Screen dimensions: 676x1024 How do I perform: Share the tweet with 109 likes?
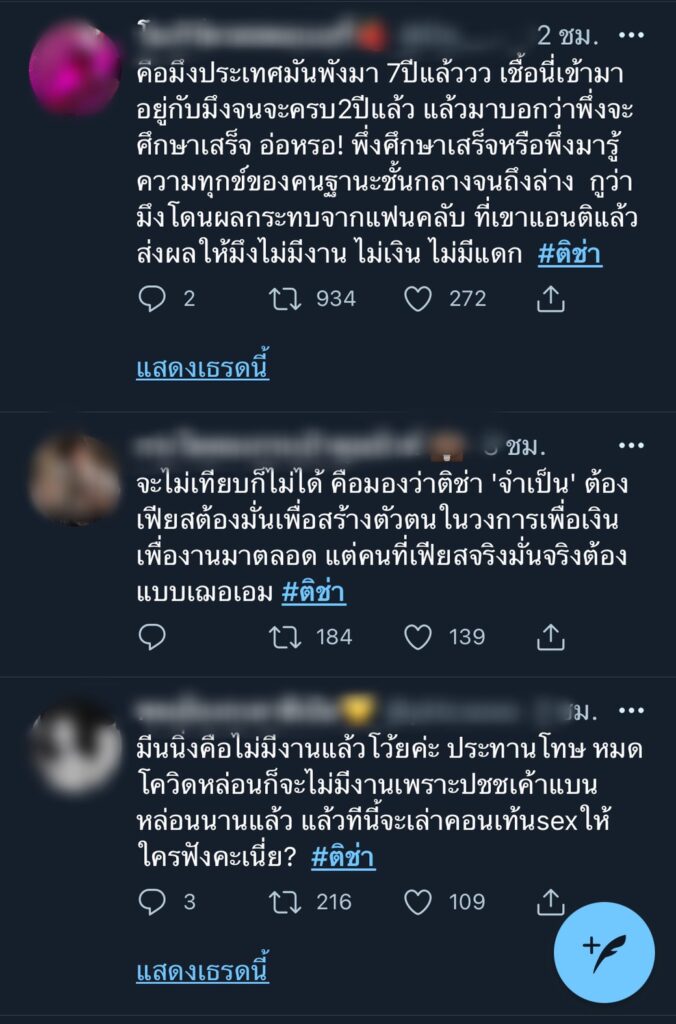(x=551, y=902)
